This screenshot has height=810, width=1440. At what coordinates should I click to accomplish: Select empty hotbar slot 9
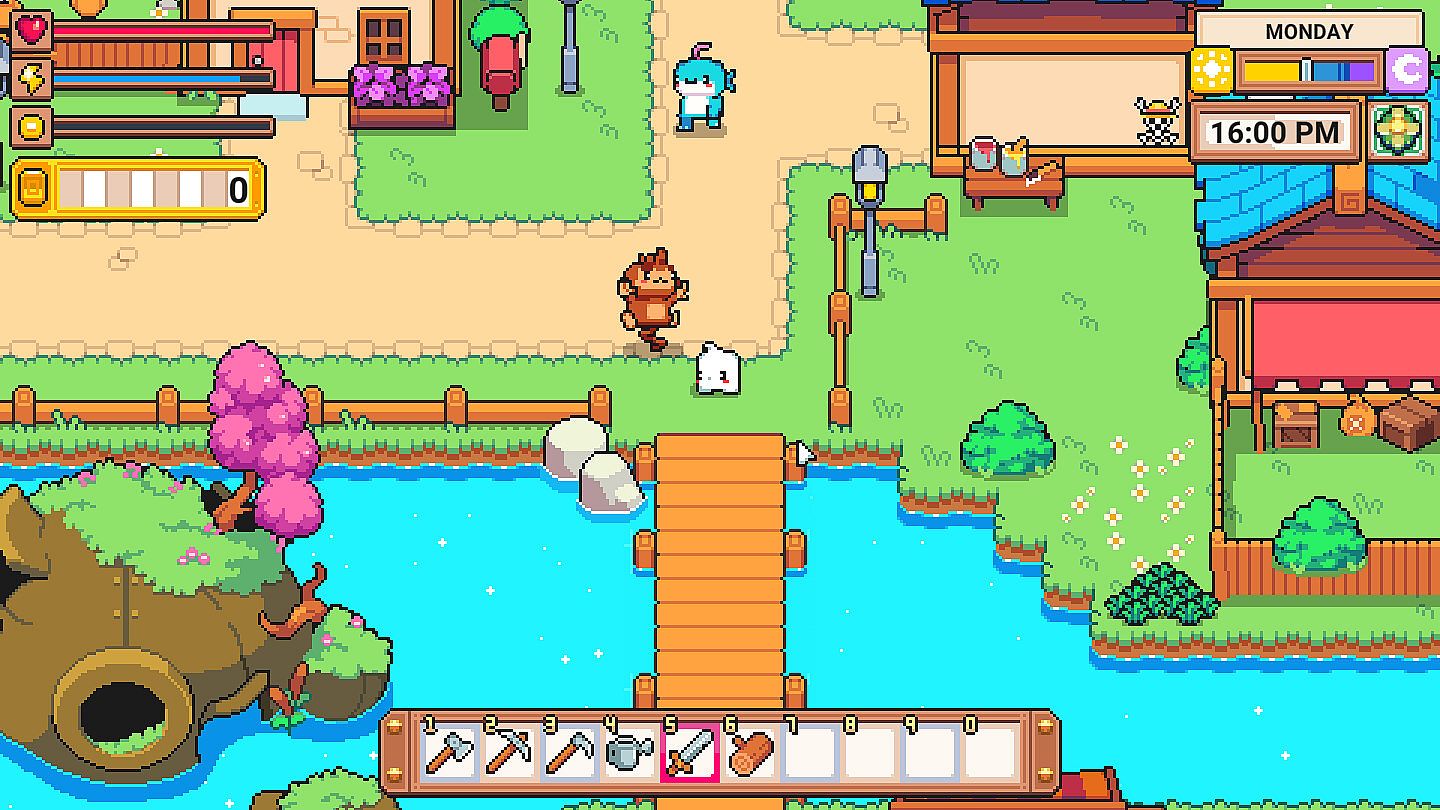click(930, 753)
